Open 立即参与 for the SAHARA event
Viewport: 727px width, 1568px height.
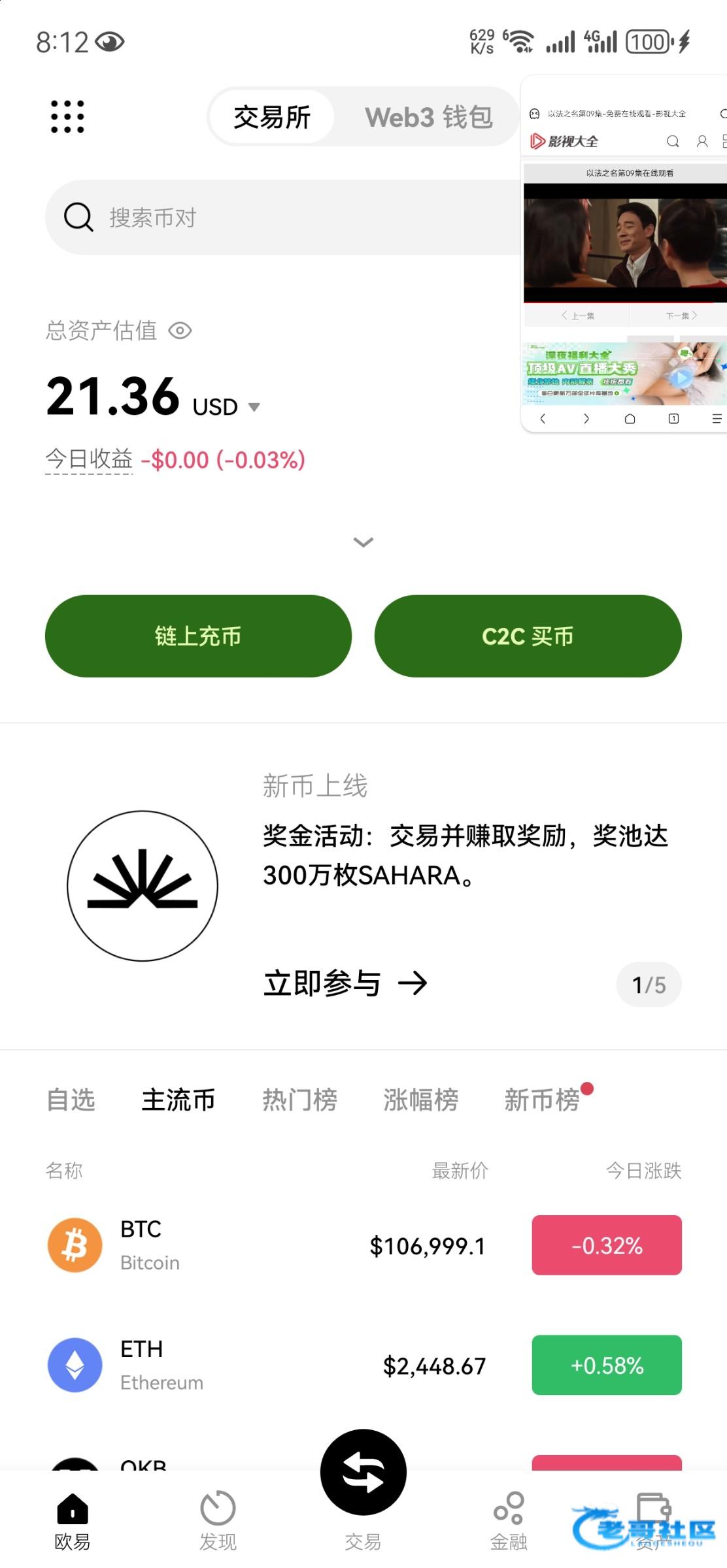coord(345,983)
